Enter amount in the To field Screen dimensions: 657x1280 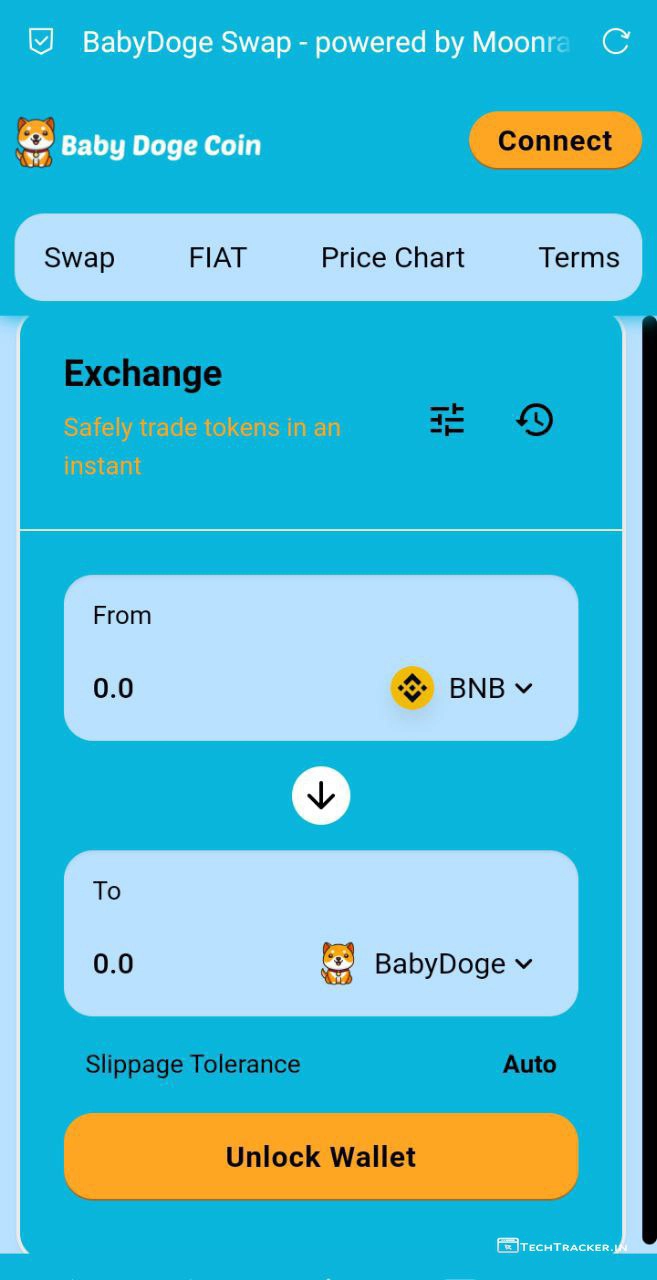(x=180, y=964)
